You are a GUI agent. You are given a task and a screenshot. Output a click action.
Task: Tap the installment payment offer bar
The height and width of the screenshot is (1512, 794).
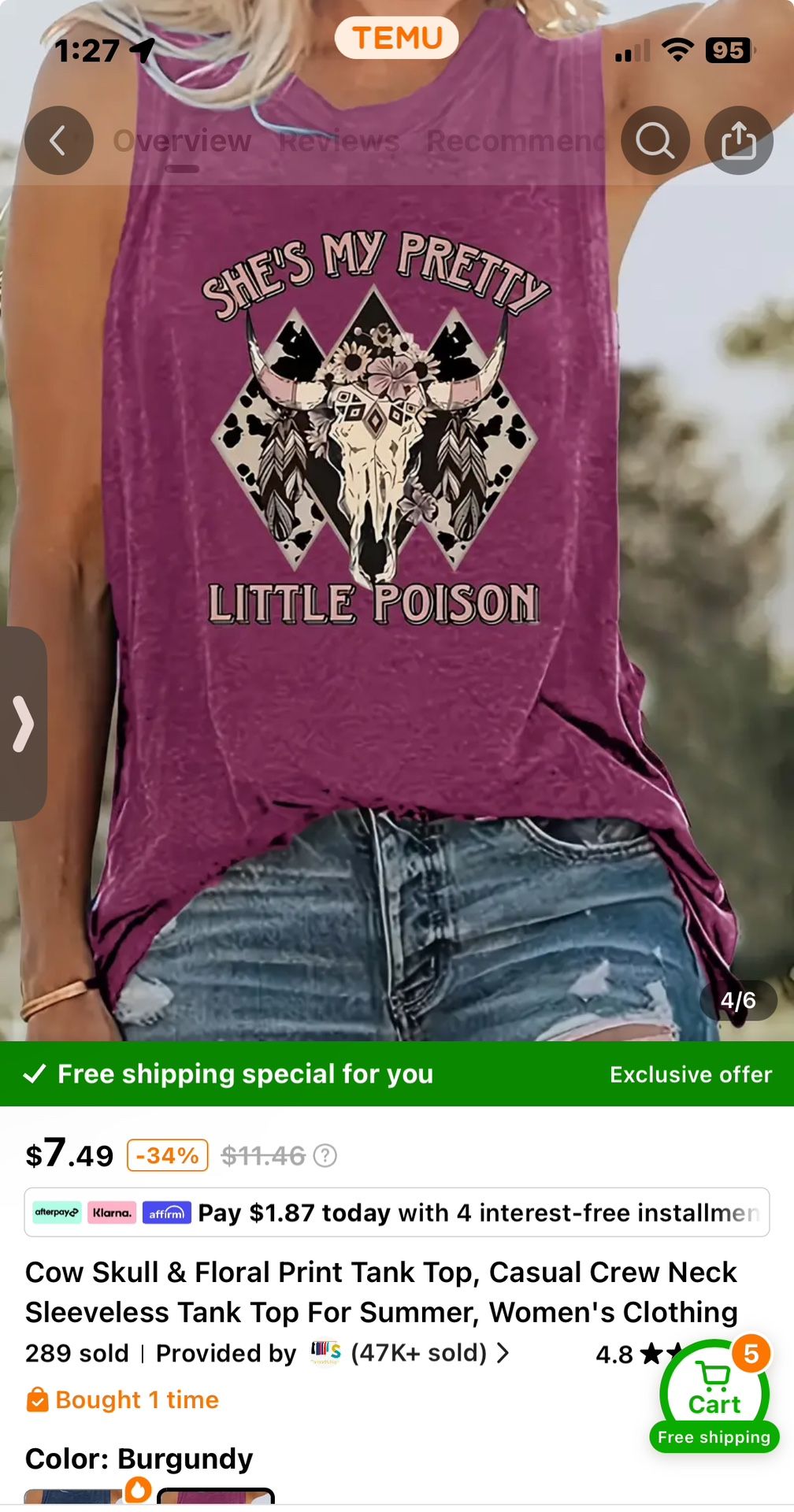[x=396, y=1213]
